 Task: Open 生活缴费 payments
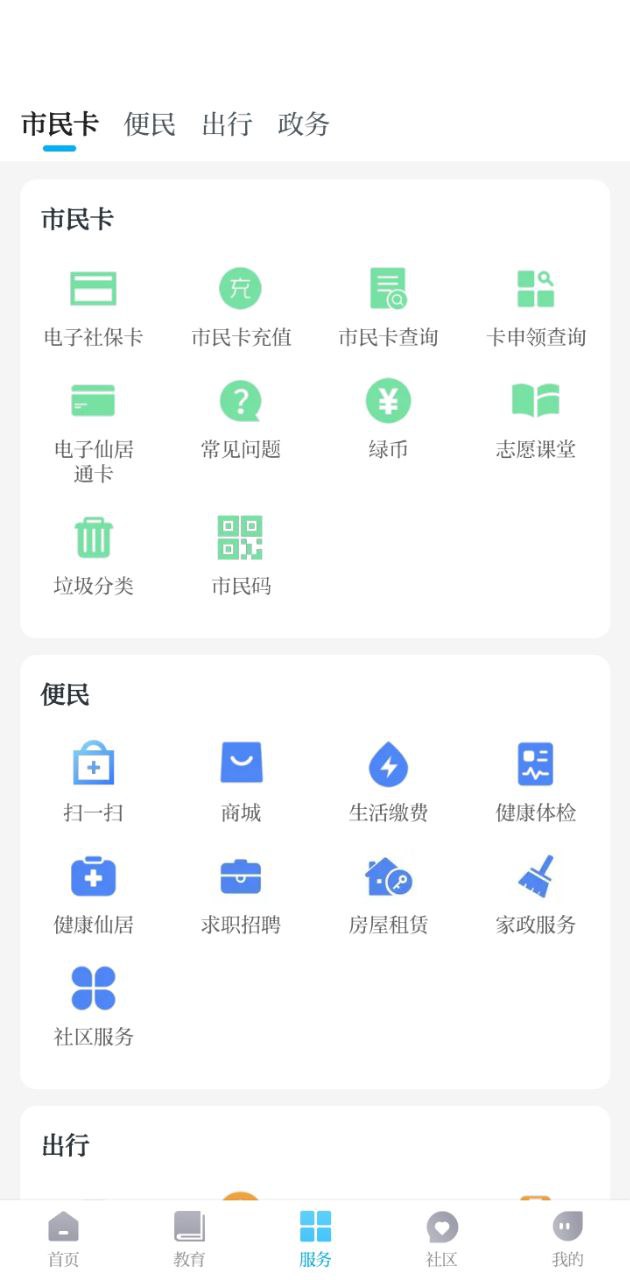[388, 782]
